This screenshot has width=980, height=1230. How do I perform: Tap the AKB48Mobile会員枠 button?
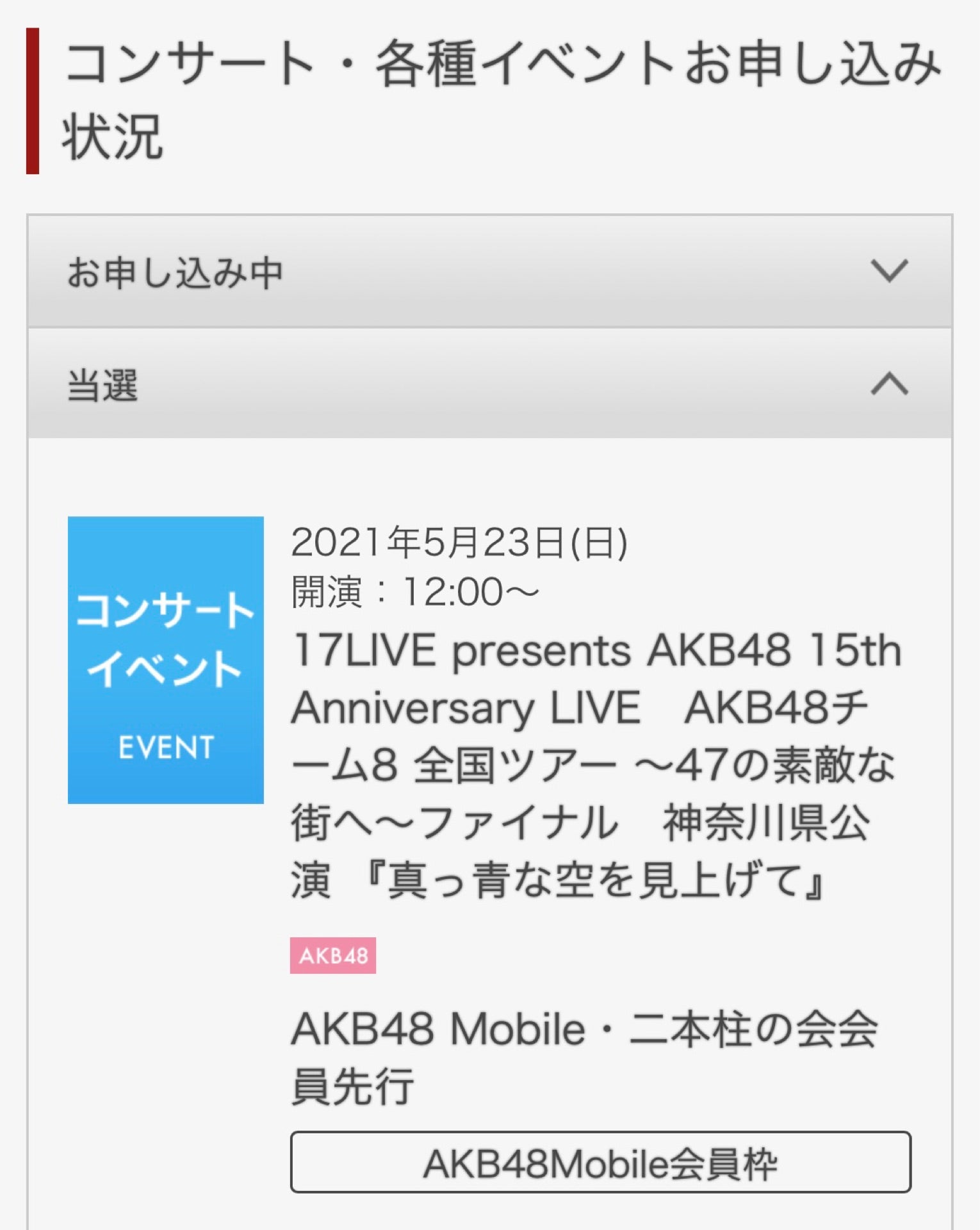point(600,1163)
